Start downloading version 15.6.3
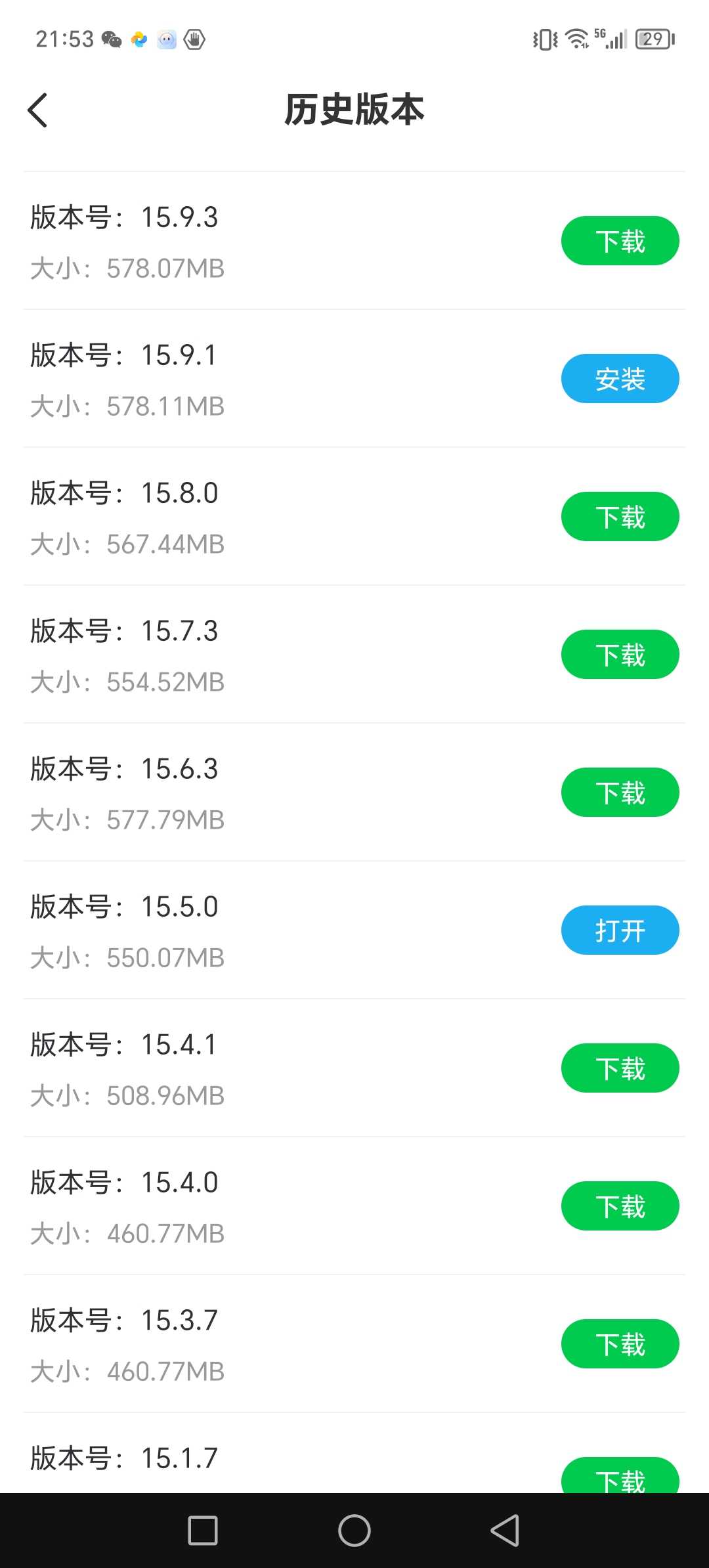The image size is (709, 1568). point(620,793)
